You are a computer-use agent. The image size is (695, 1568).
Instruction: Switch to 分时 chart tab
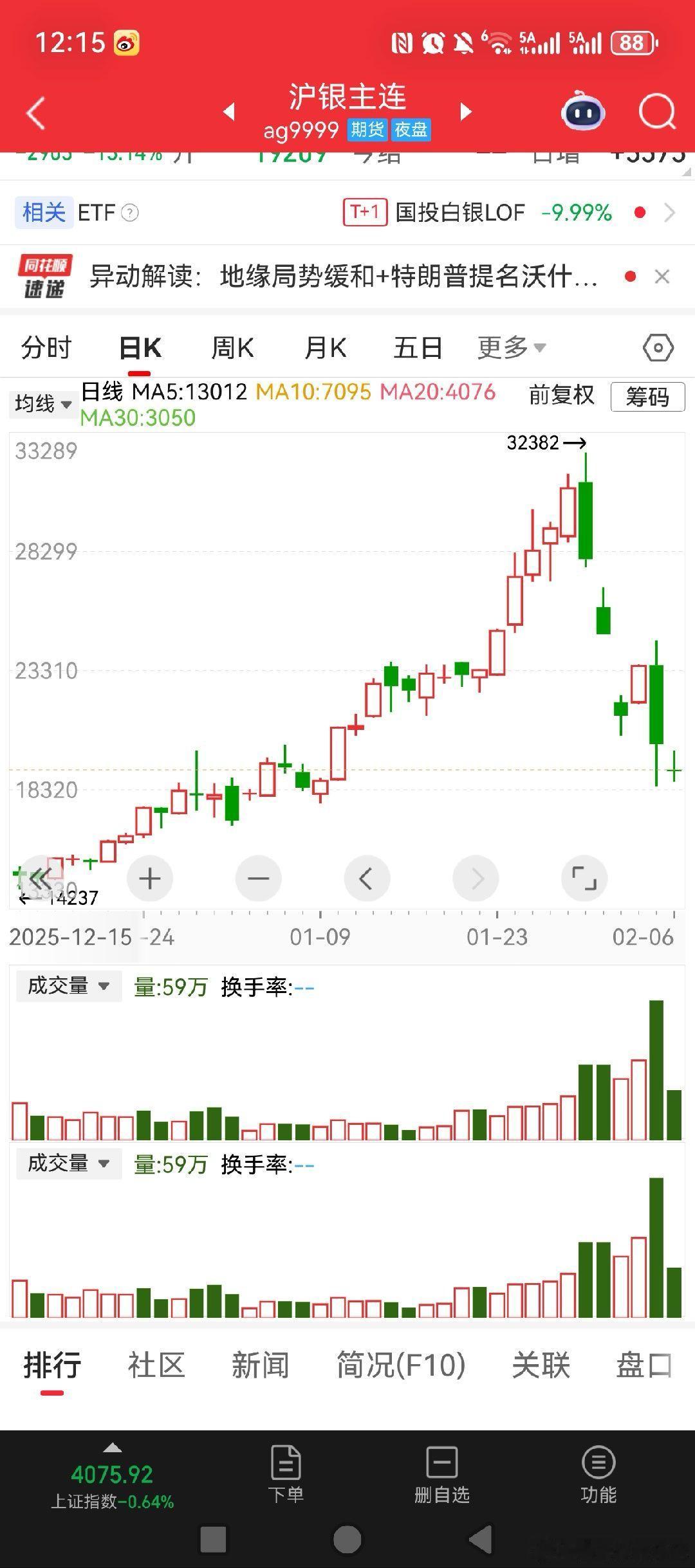46,348
